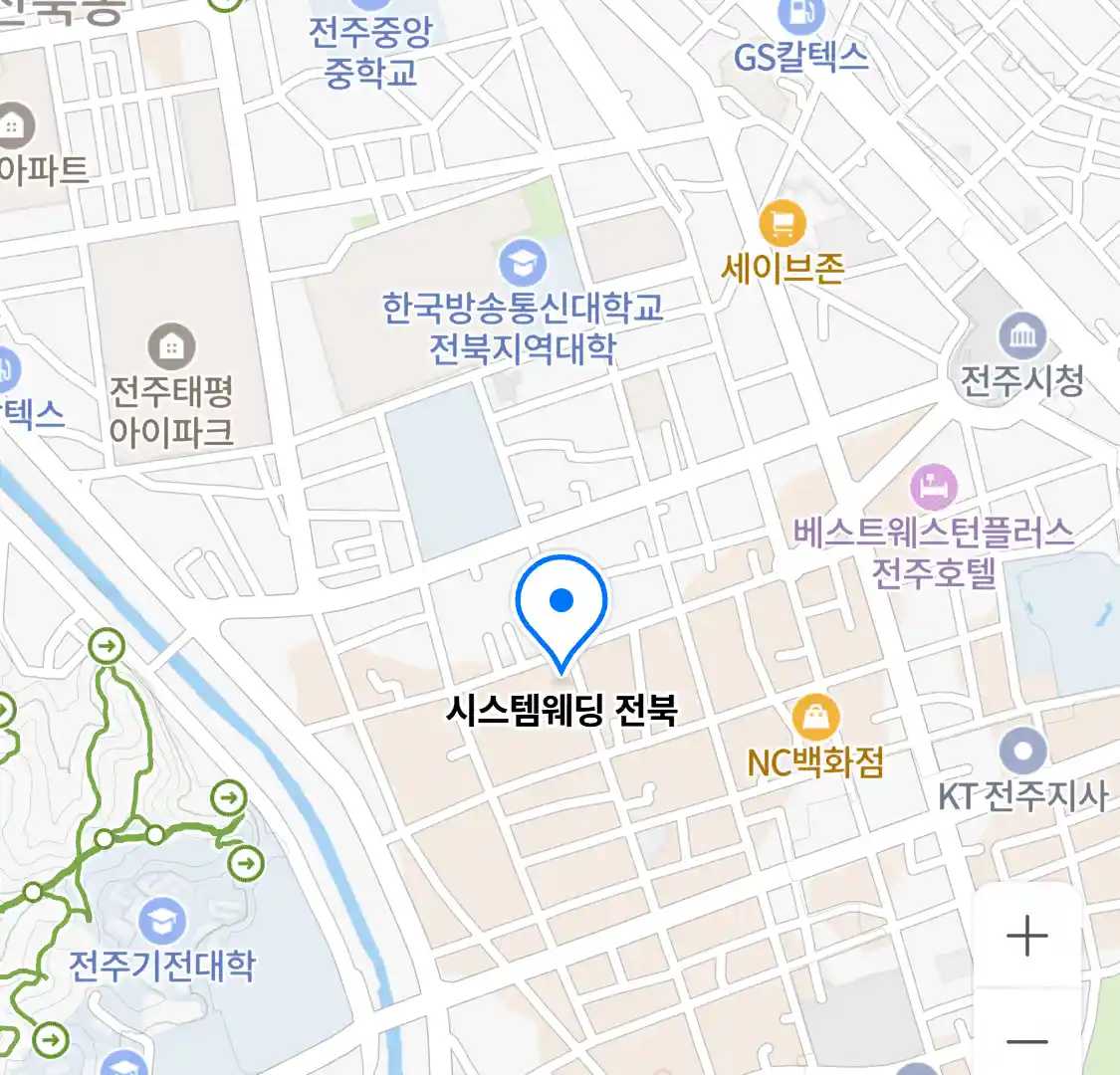Select the 세이브존 shopping marker
This screenshot has width=1120, height=1075.
(783, 225)
